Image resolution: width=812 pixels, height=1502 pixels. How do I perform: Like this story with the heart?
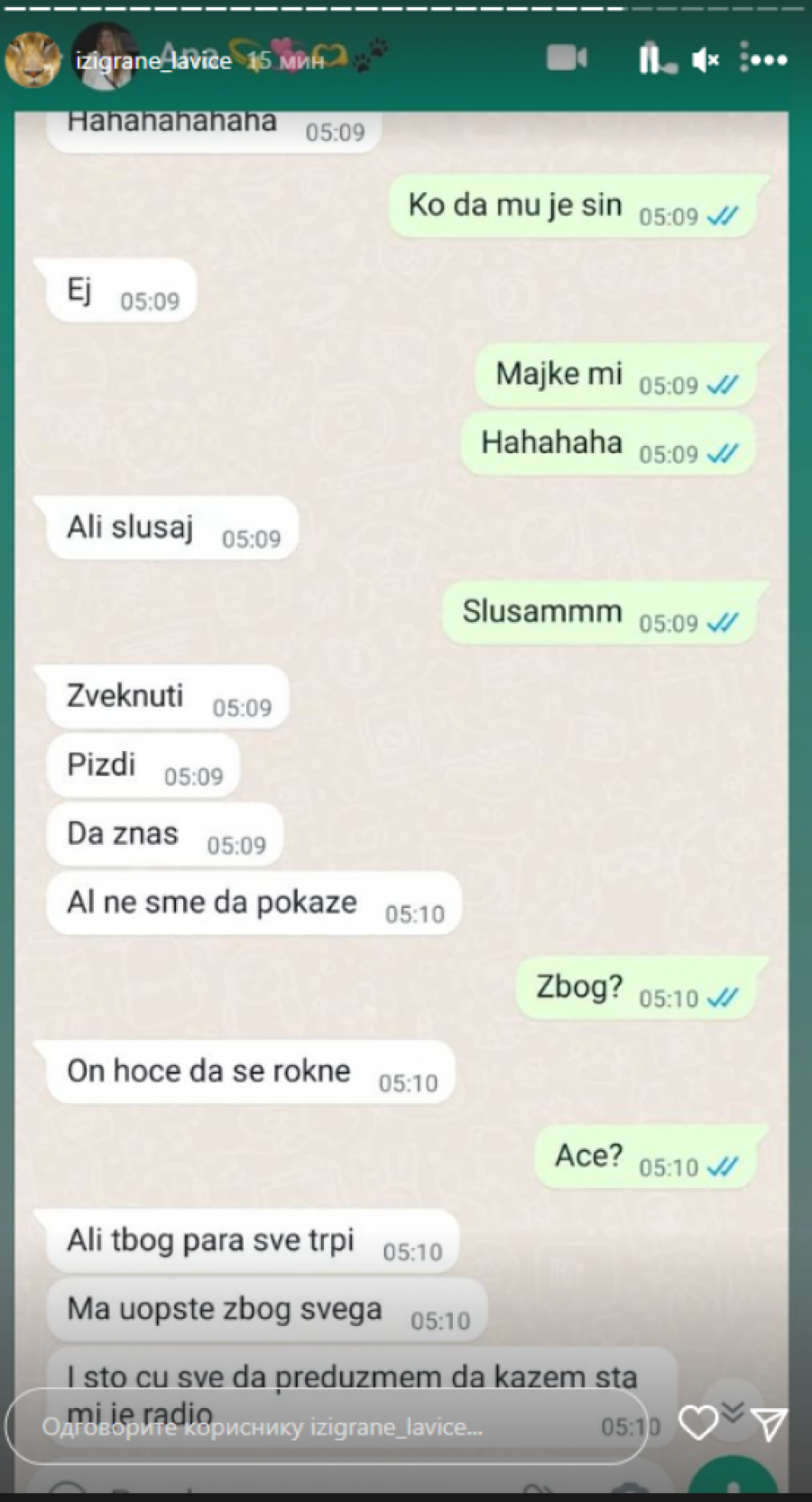pyautogui.click(x=697, y=1423)
